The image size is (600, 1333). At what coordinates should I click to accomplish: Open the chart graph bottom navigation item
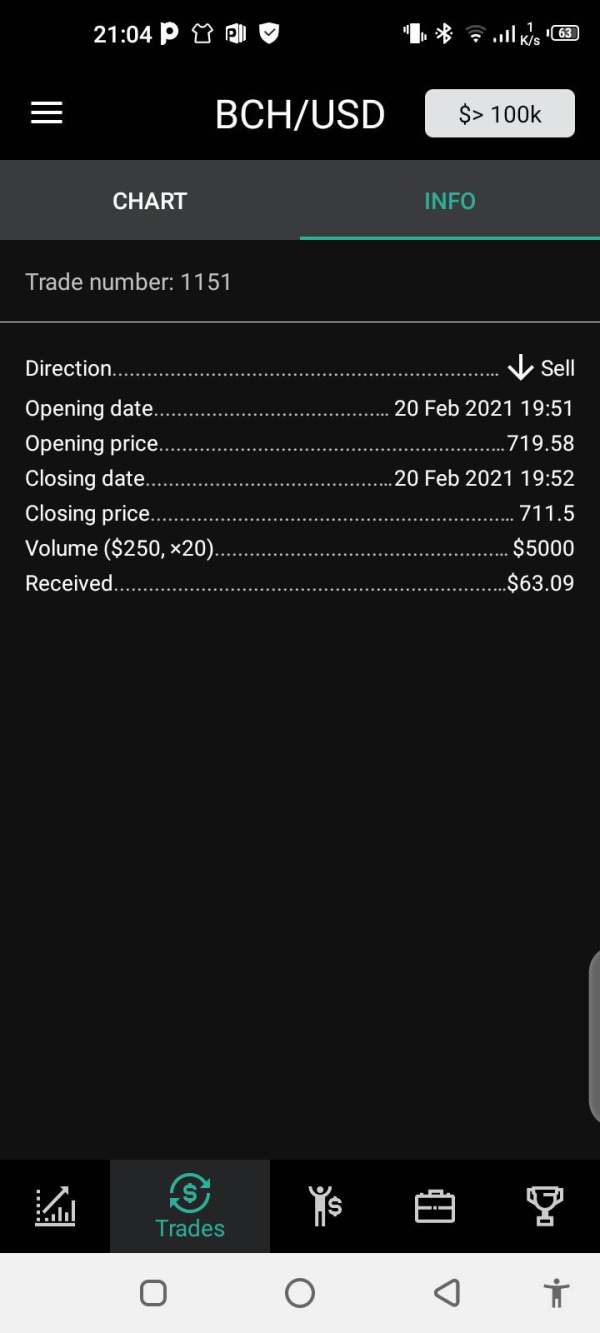[x=55, y=1206]
